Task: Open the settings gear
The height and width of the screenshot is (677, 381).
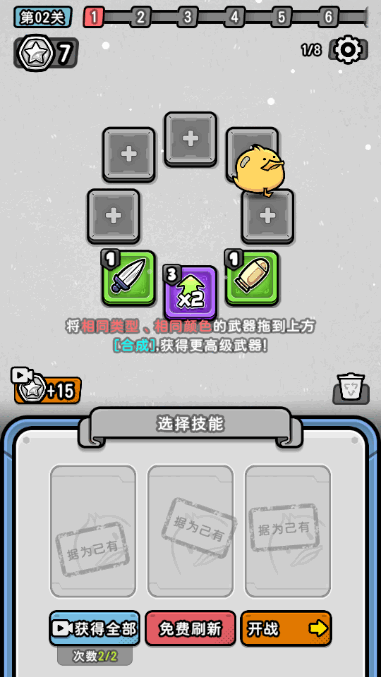Action: (x=348, y=50)
